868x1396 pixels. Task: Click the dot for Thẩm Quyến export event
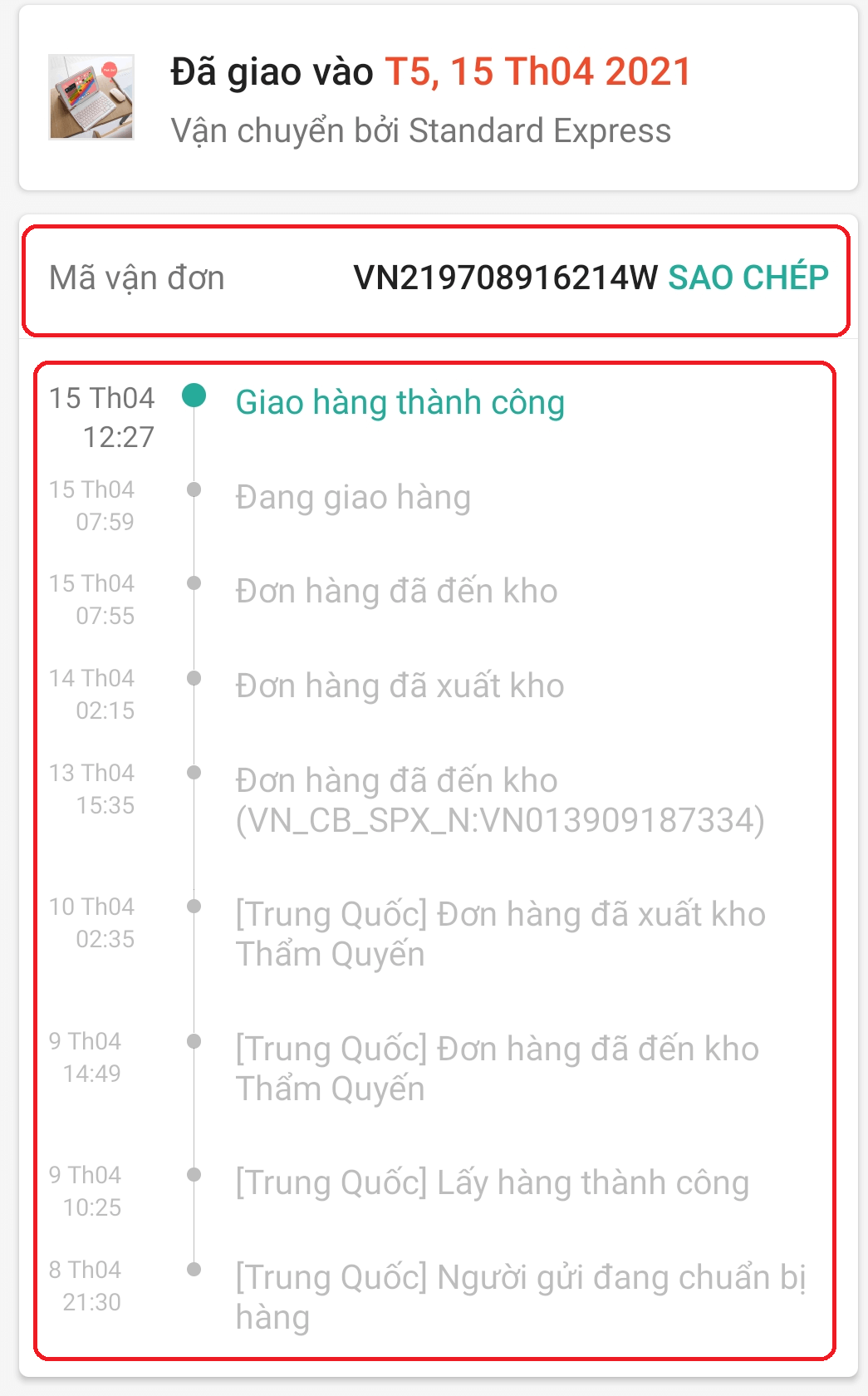195,906
